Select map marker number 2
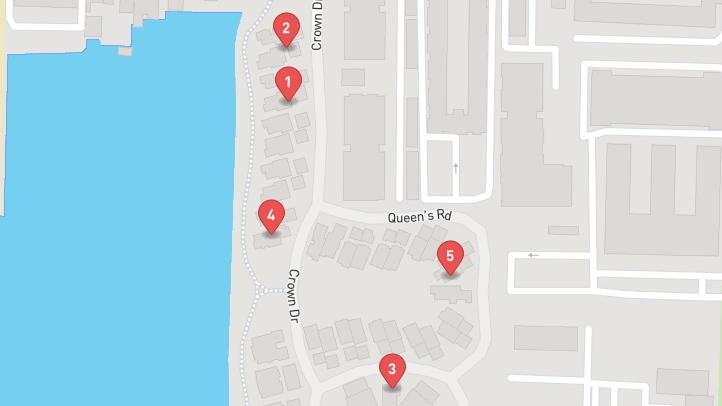This screenshot has width=722, height=406. 286,29
